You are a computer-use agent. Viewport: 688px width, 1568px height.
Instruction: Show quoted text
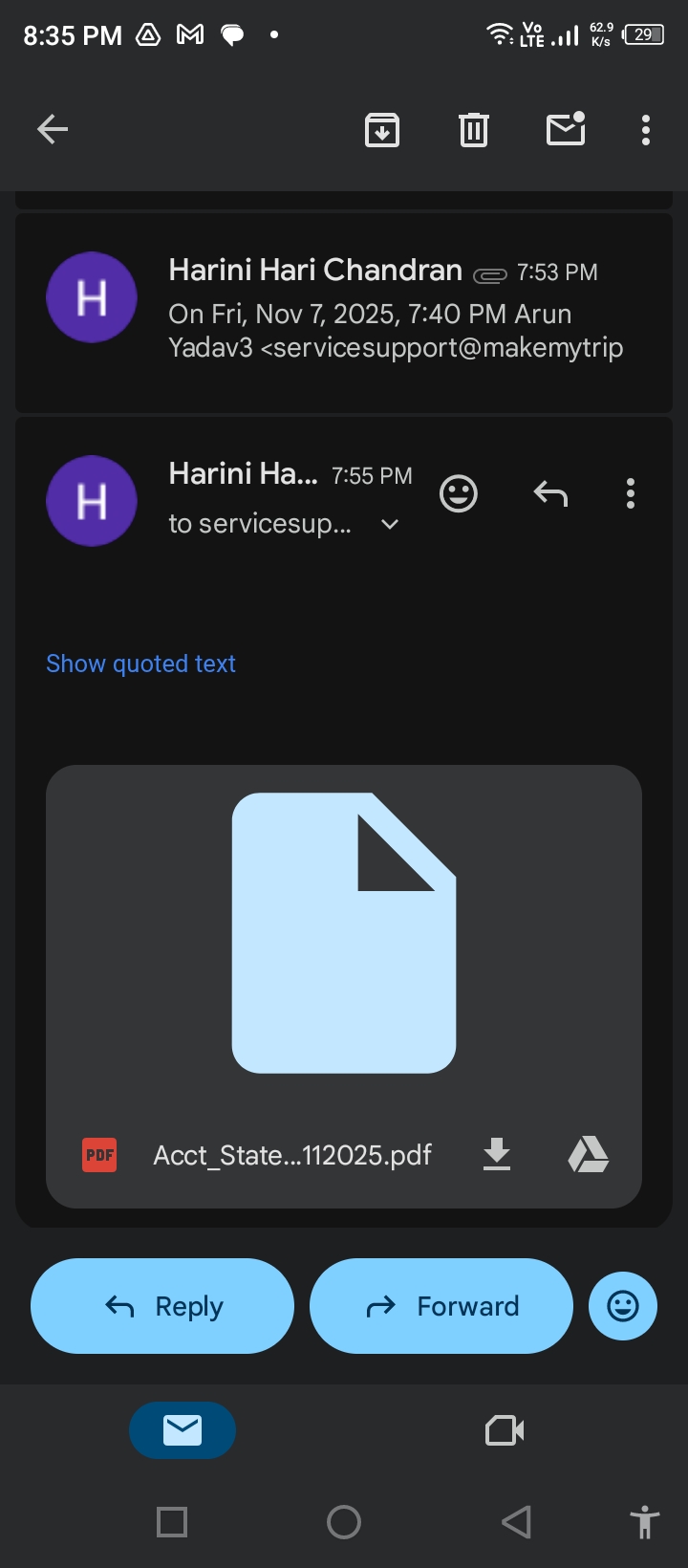pyautogui.click(x=140, y=664)
